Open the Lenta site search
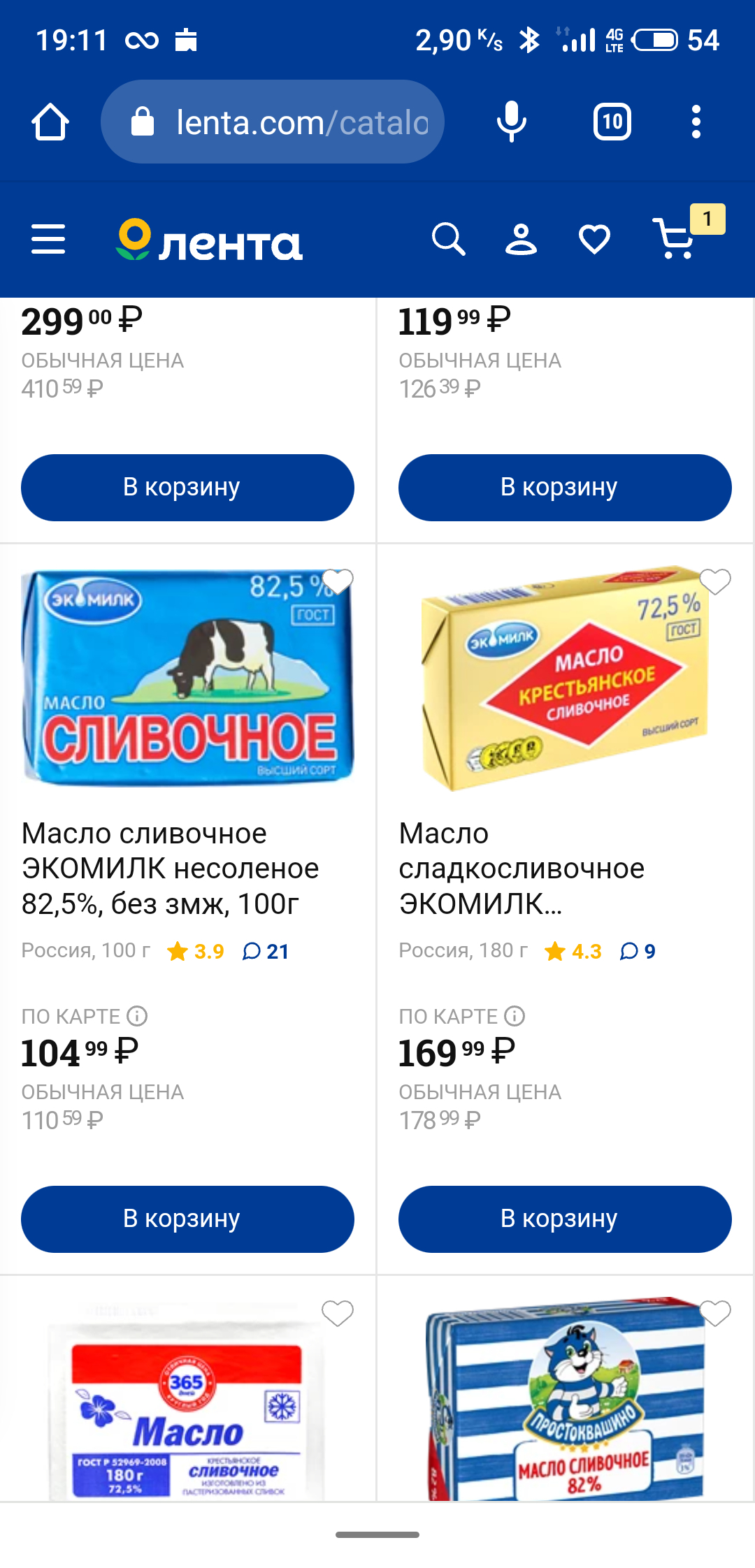Image resolution: width=755 pixels, height=1568 pixels. point(448,240)
